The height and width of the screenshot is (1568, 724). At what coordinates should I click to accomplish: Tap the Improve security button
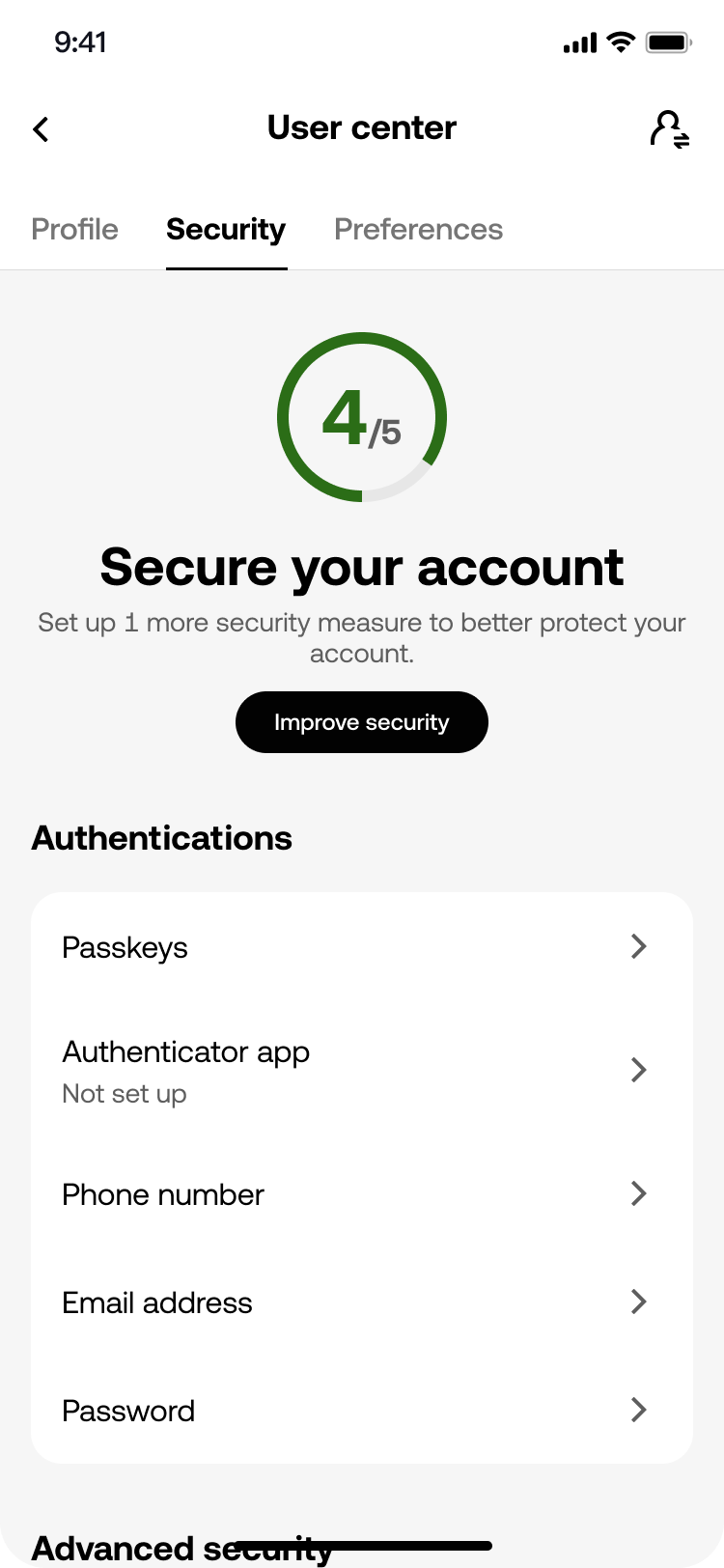pyautogui.click(x=362, y=722)
